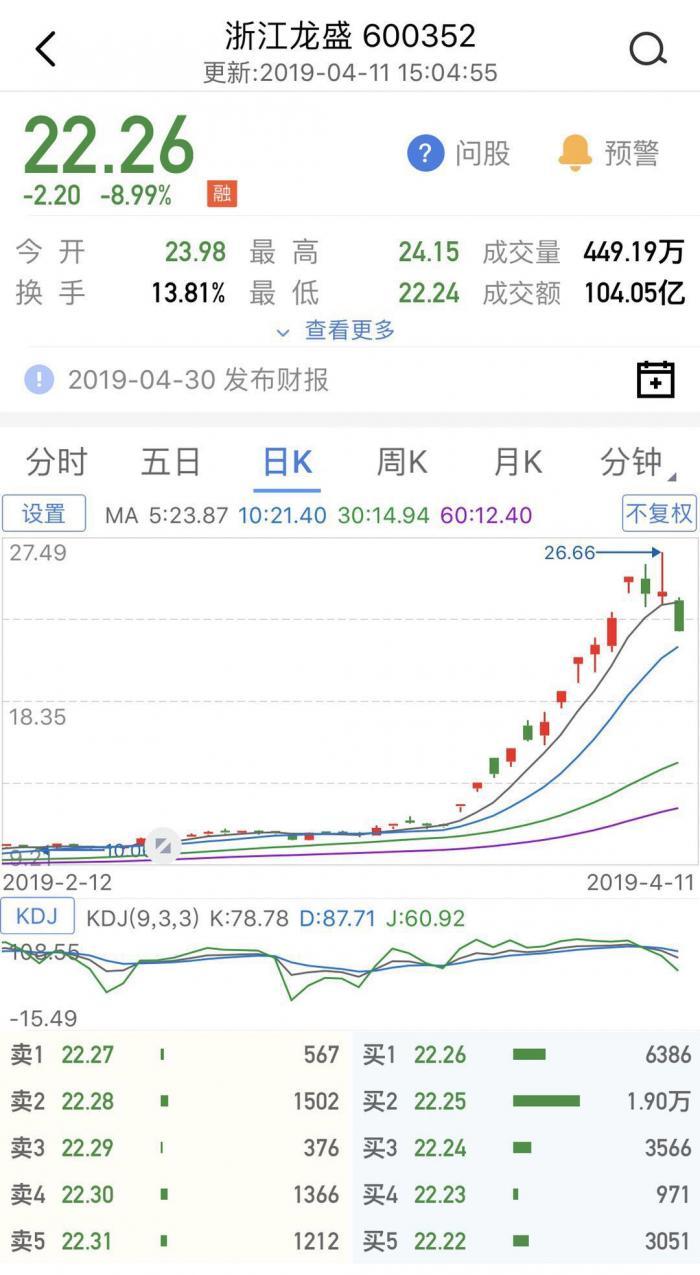Open the financial report calendar icon
Screen dimensions: 700x1275
(655, 380)
